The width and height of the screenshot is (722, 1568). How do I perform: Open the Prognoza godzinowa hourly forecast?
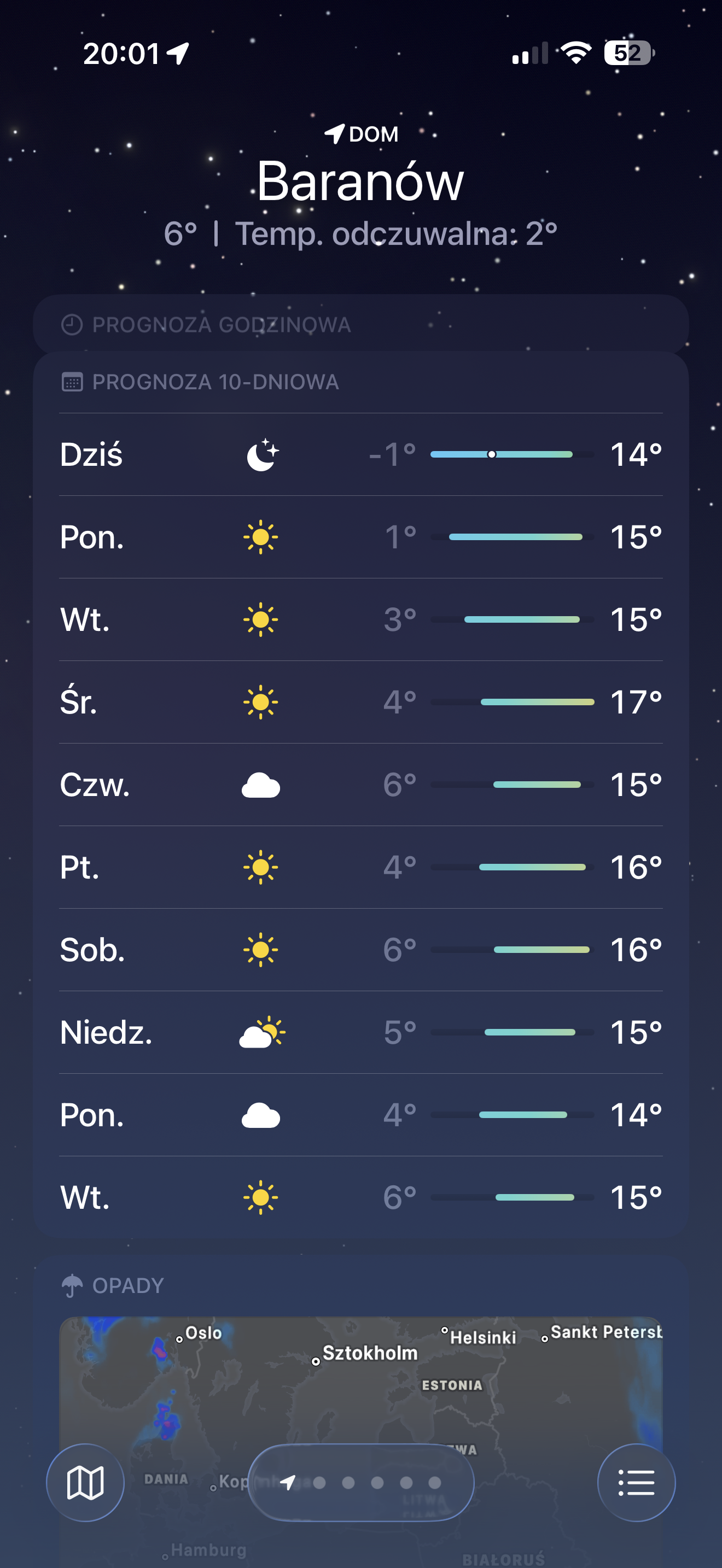(360, 324)
